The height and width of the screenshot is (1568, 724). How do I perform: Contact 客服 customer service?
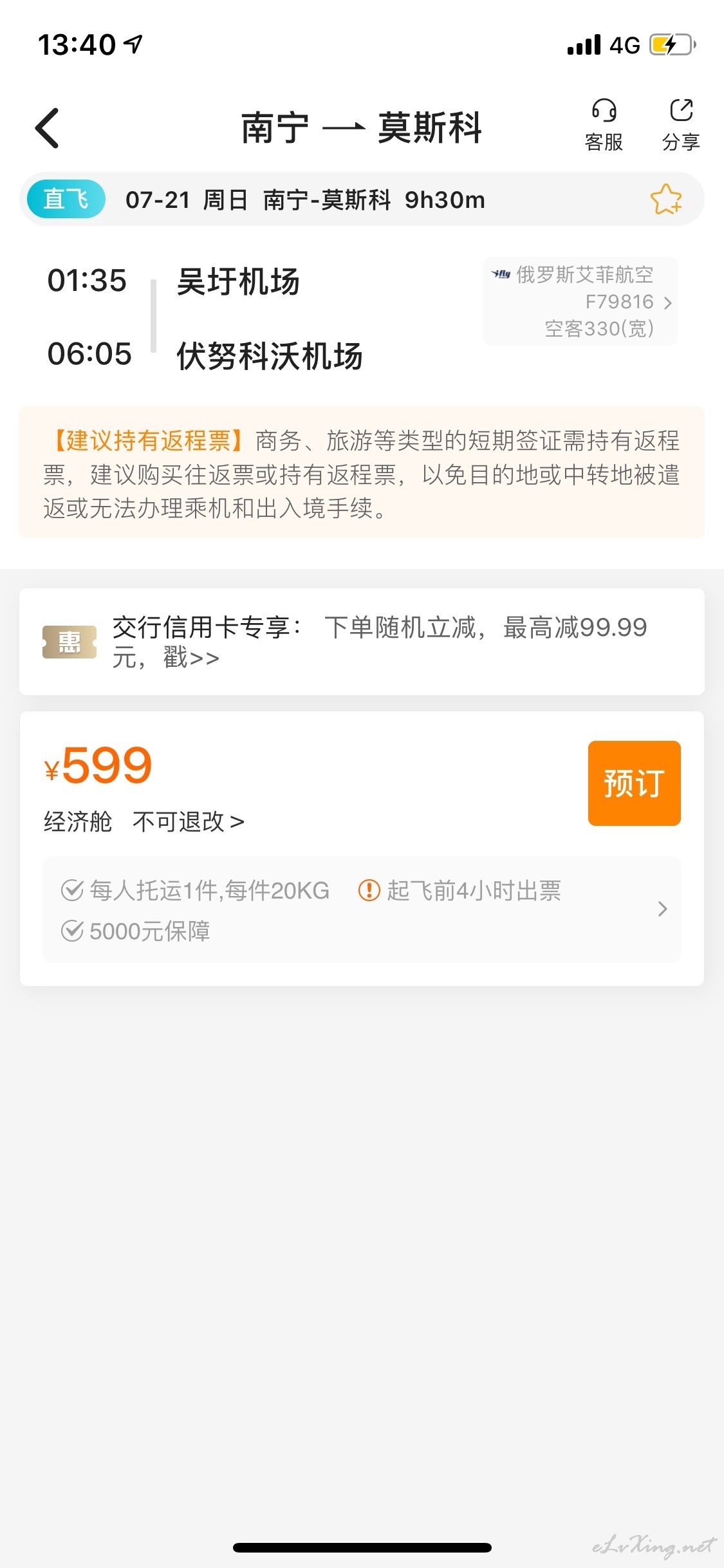coord(604,126)
